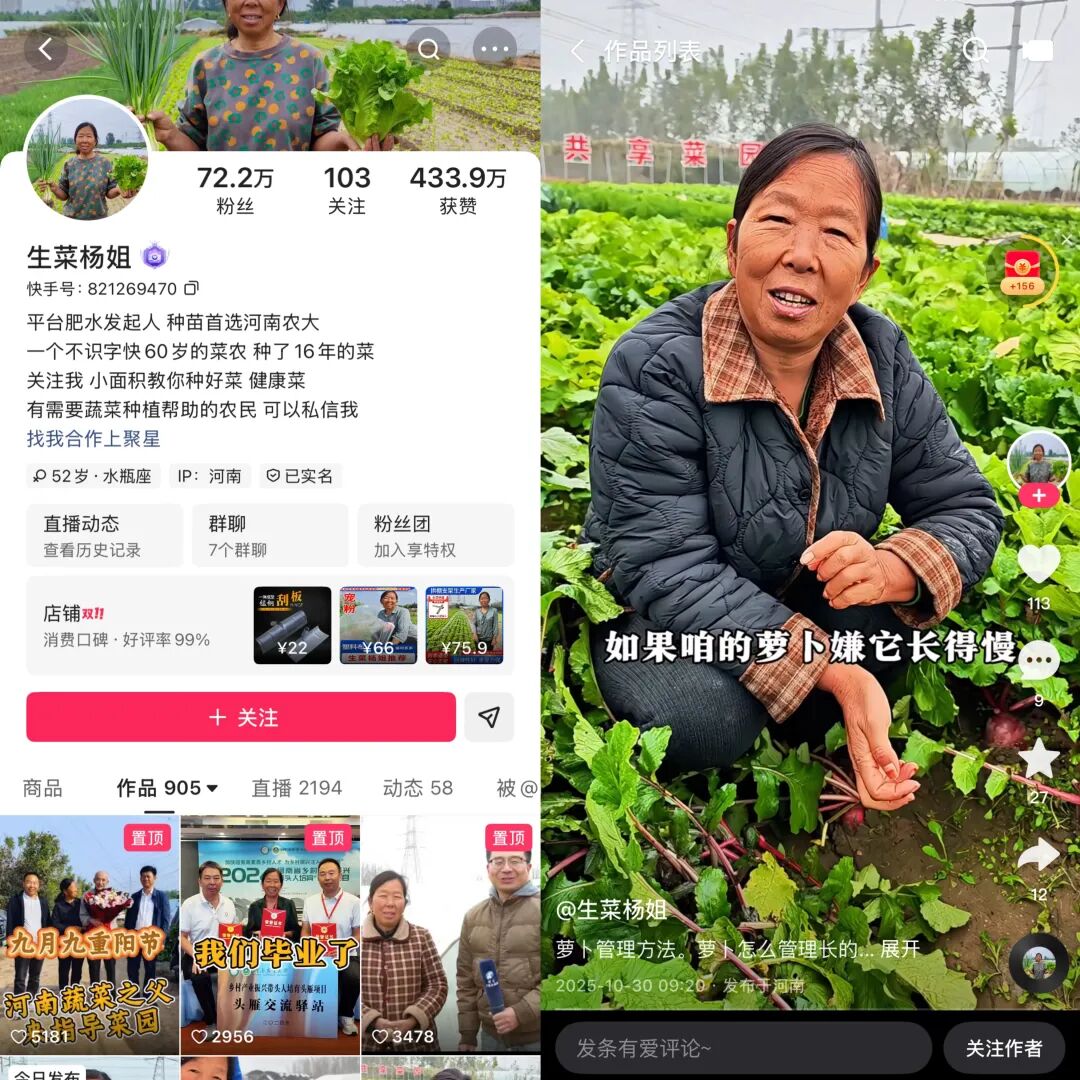Open the 动态 58 tab

coord(417,789)
